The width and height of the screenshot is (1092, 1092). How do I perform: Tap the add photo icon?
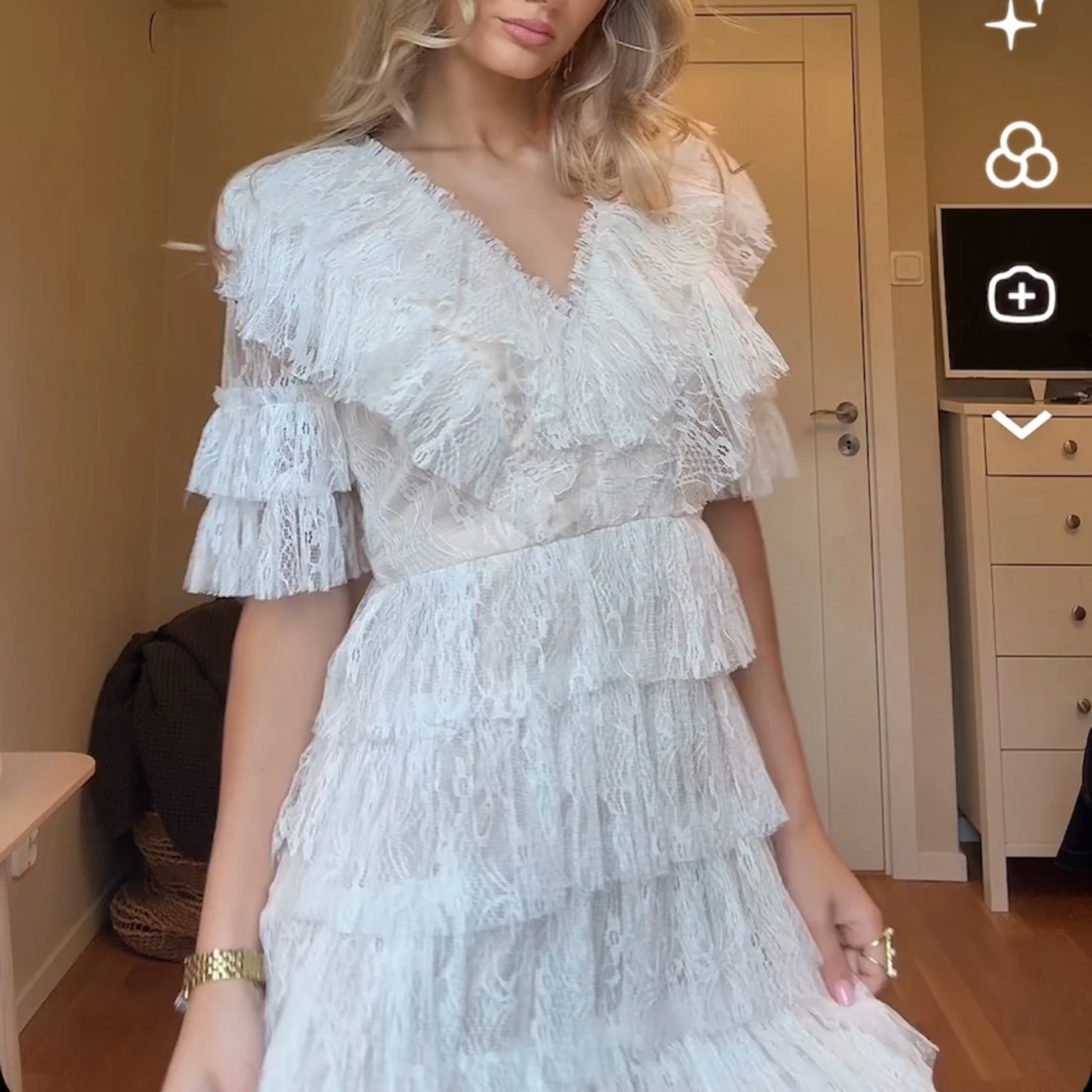point(1021,294)
